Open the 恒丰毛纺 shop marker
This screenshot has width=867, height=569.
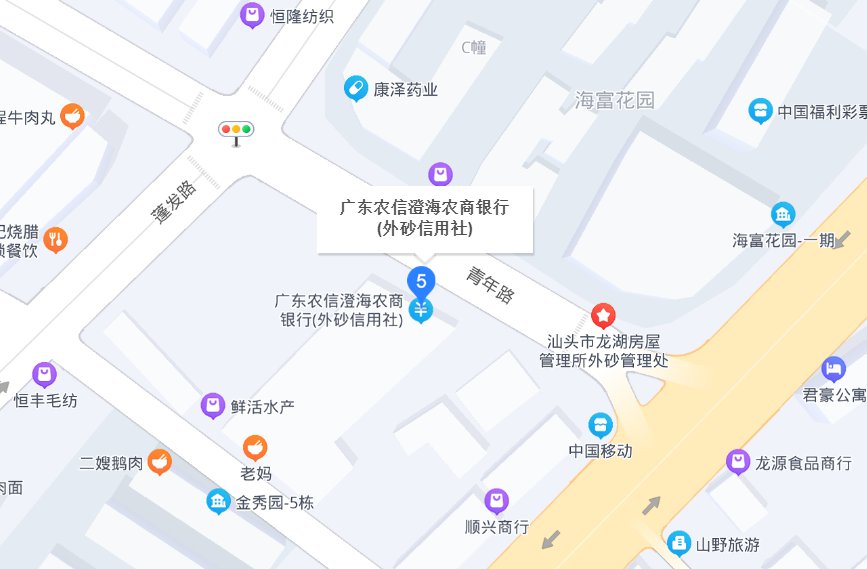click(x=44, y=375)
